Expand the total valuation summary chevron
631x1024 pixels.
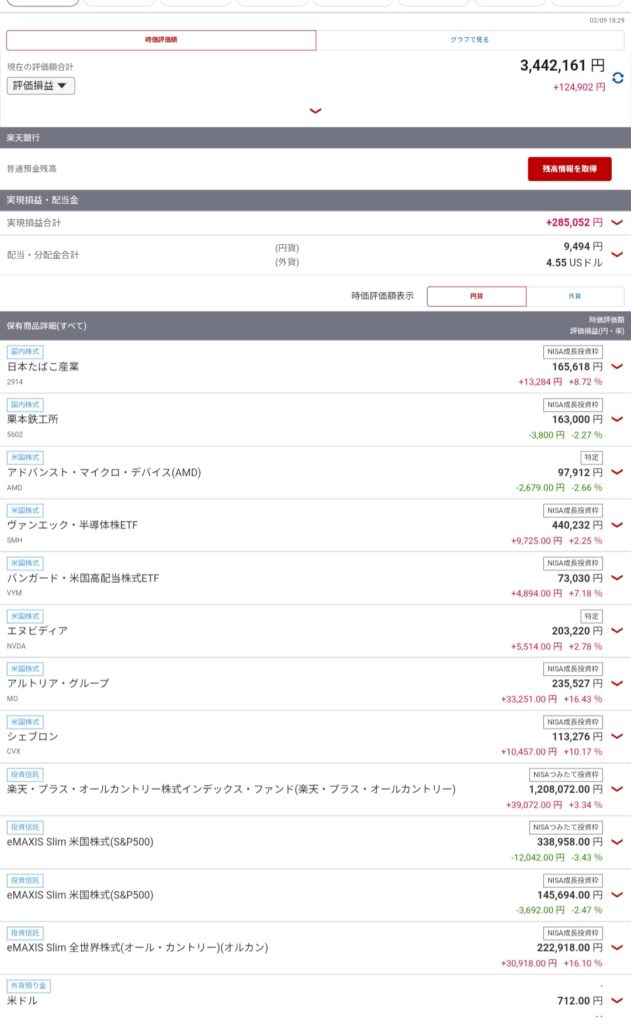coord(316,111)
